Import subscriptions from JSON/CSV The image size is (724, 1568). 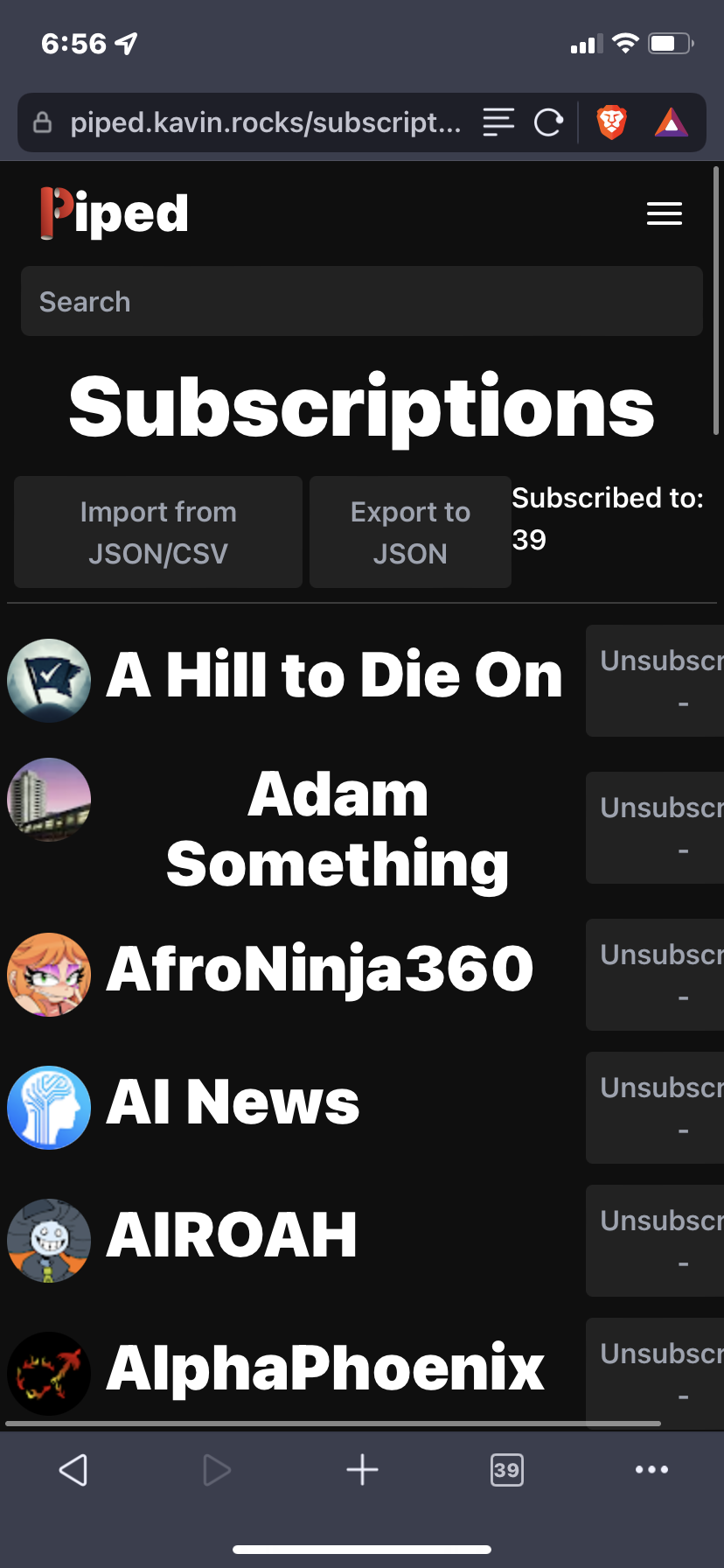click(158, 532)
